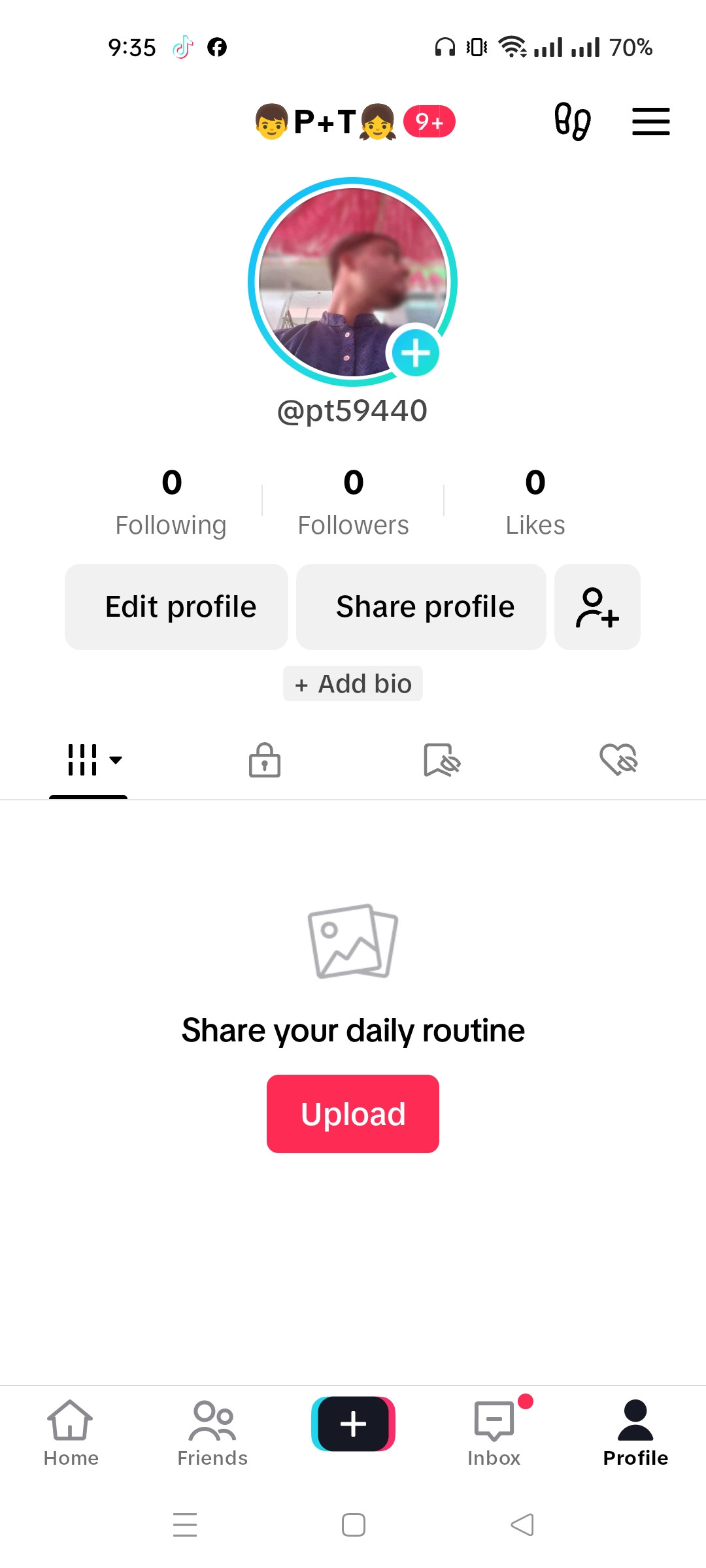Tap the P+T account switcher title
Screen dimensions: 706x1568
pyautogui.click(x=326, y=122)
